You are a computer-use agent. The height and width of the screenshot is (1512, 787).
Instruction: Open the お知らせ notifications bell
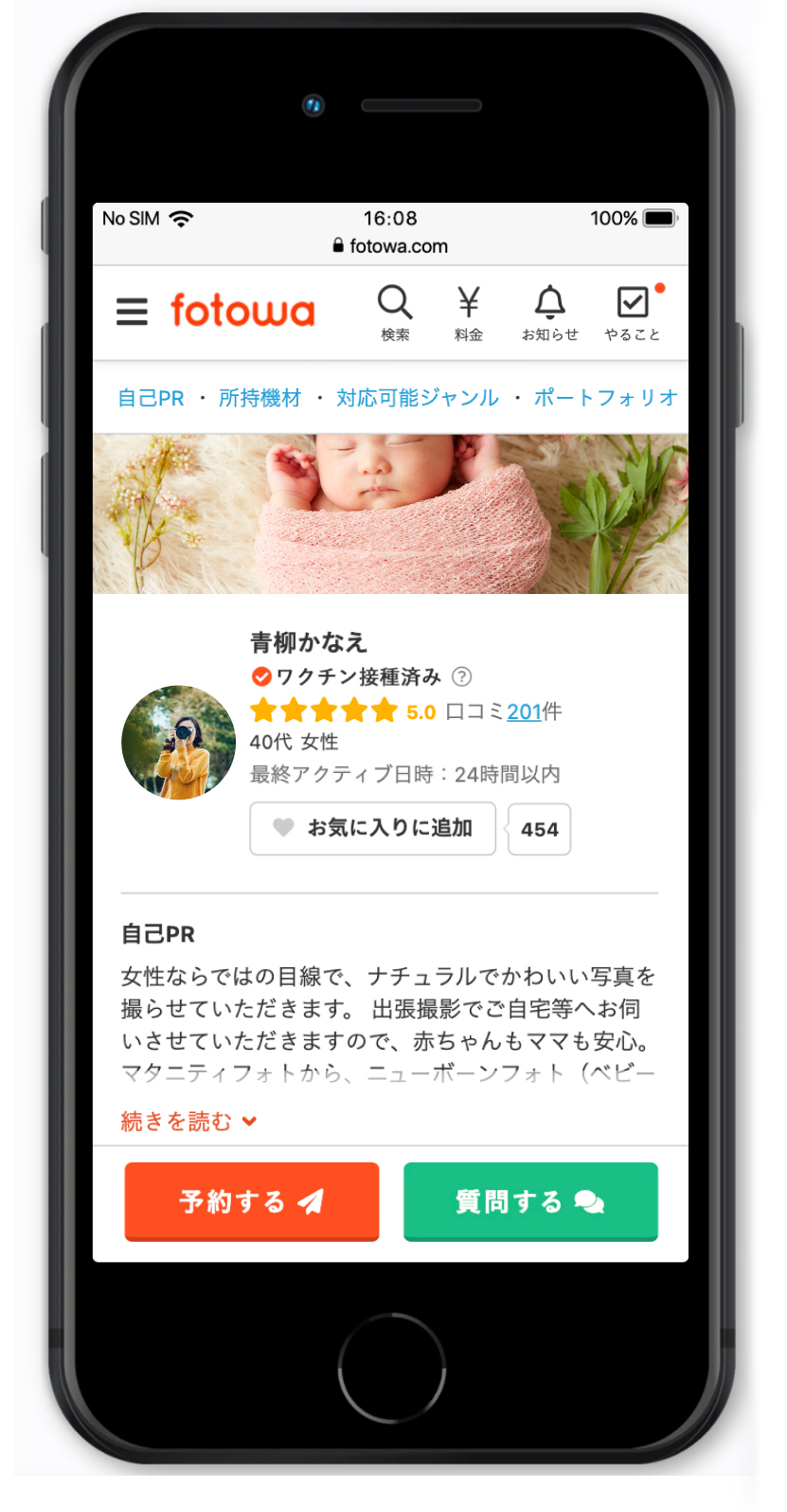point(549,313)
